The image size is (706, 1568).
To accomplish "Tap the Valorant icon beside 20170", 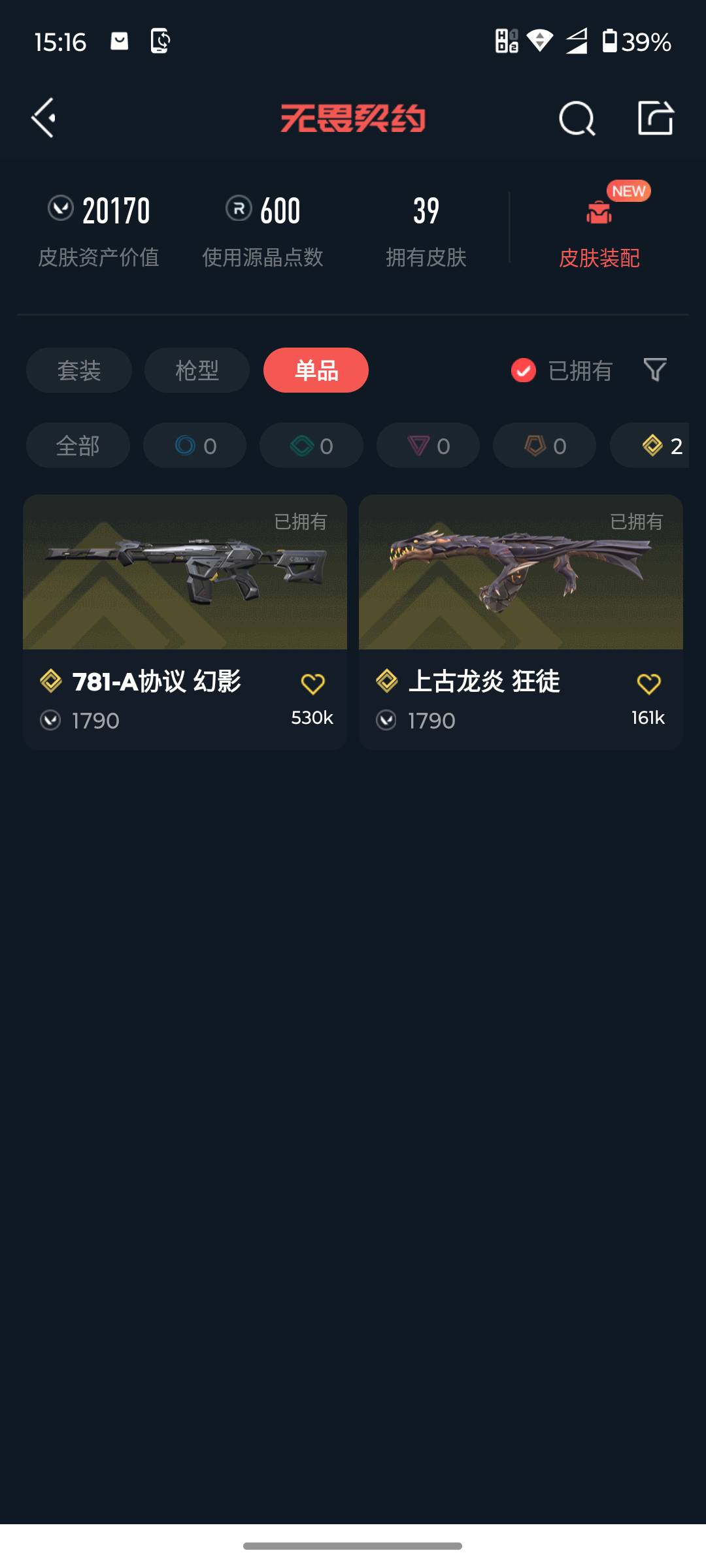I will pyautogui.click(x=61, y=210).
